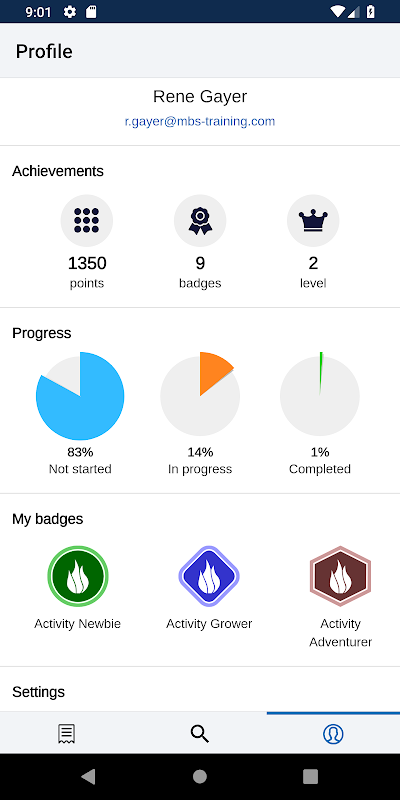Open the level achievement
The image size is (400, 800).
(x=313, y=242)
